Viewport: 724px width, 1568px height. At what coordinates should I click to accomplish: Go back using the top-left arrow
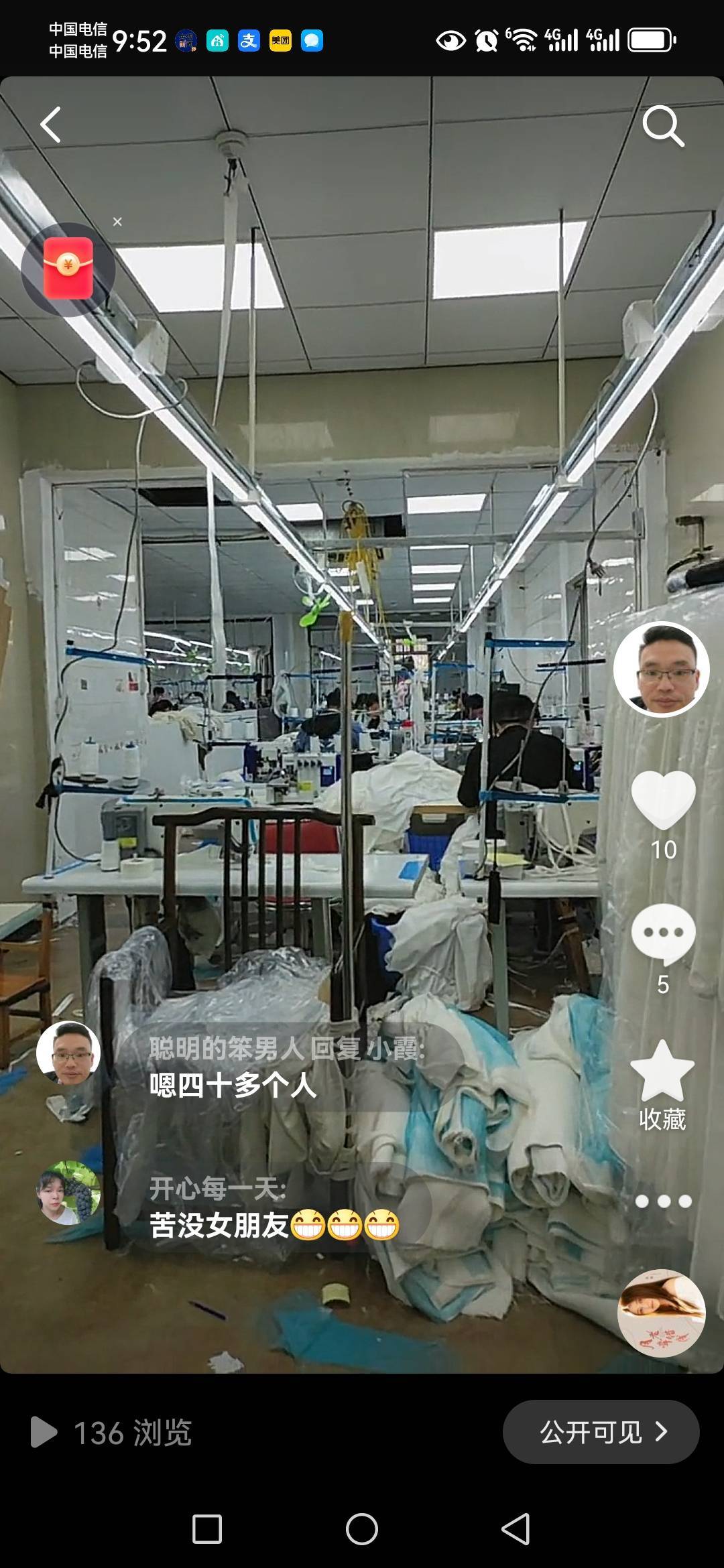point(51,125)
